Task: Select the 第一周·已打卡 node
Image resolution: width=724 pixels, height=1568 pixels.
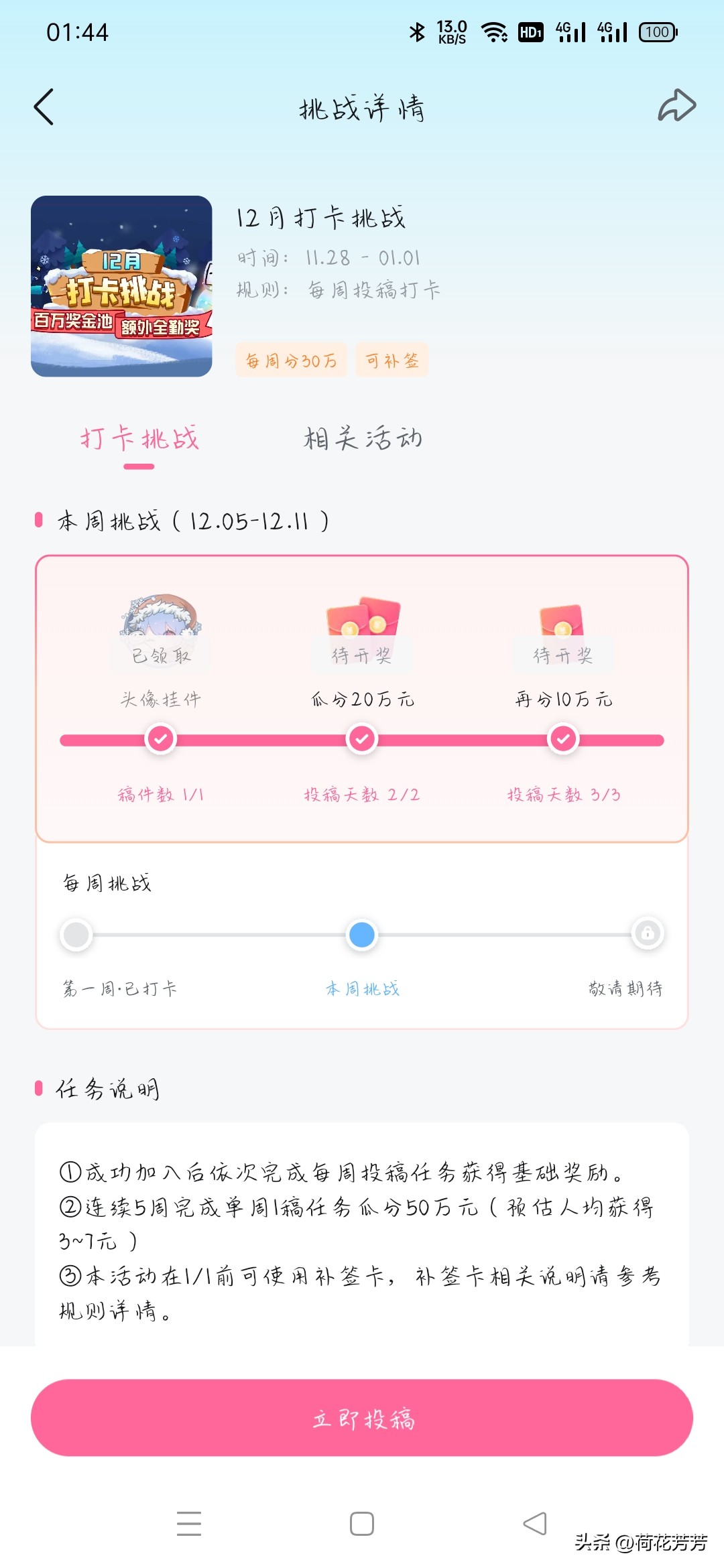Action: point(76,934)
